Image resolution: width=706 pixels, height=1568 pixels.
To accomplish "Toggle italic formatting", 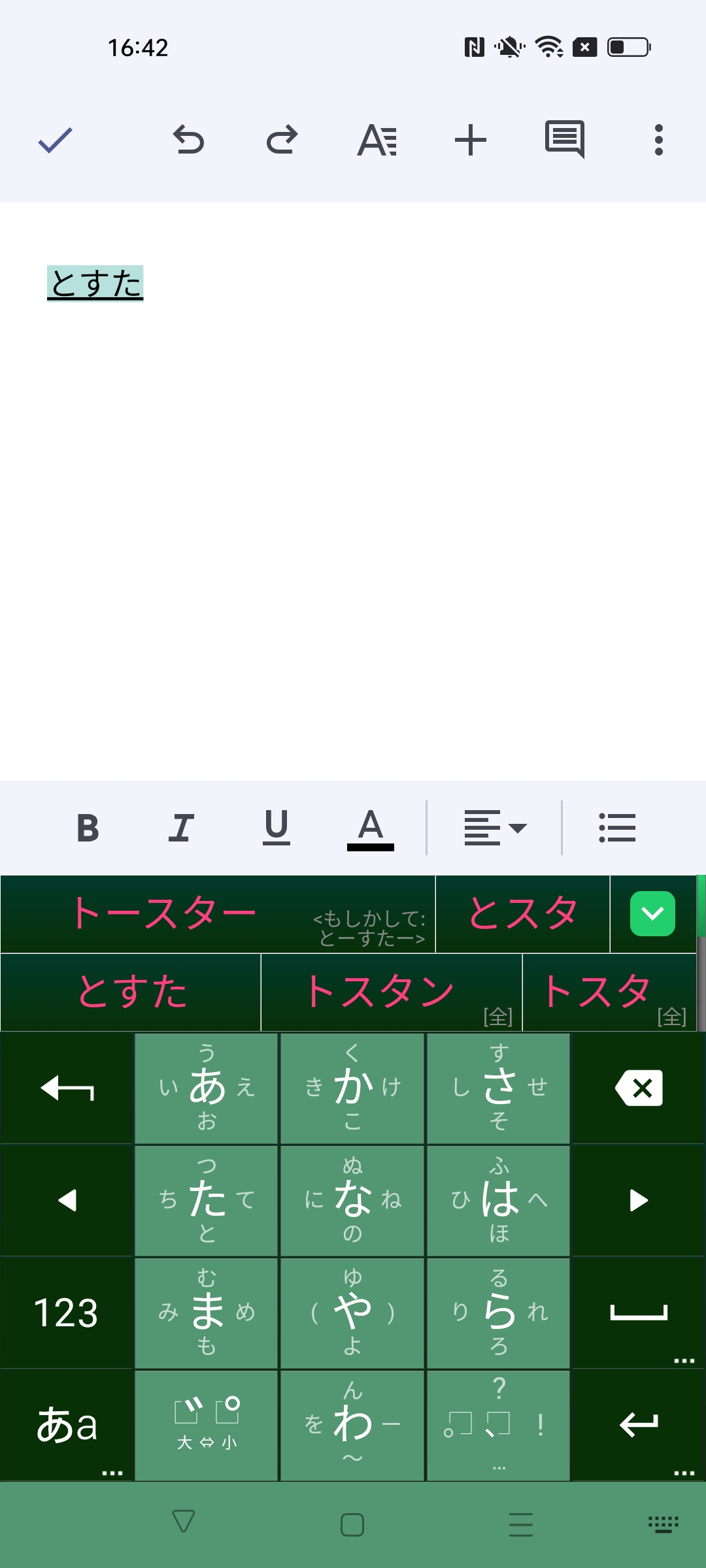I will pos(182,828).
